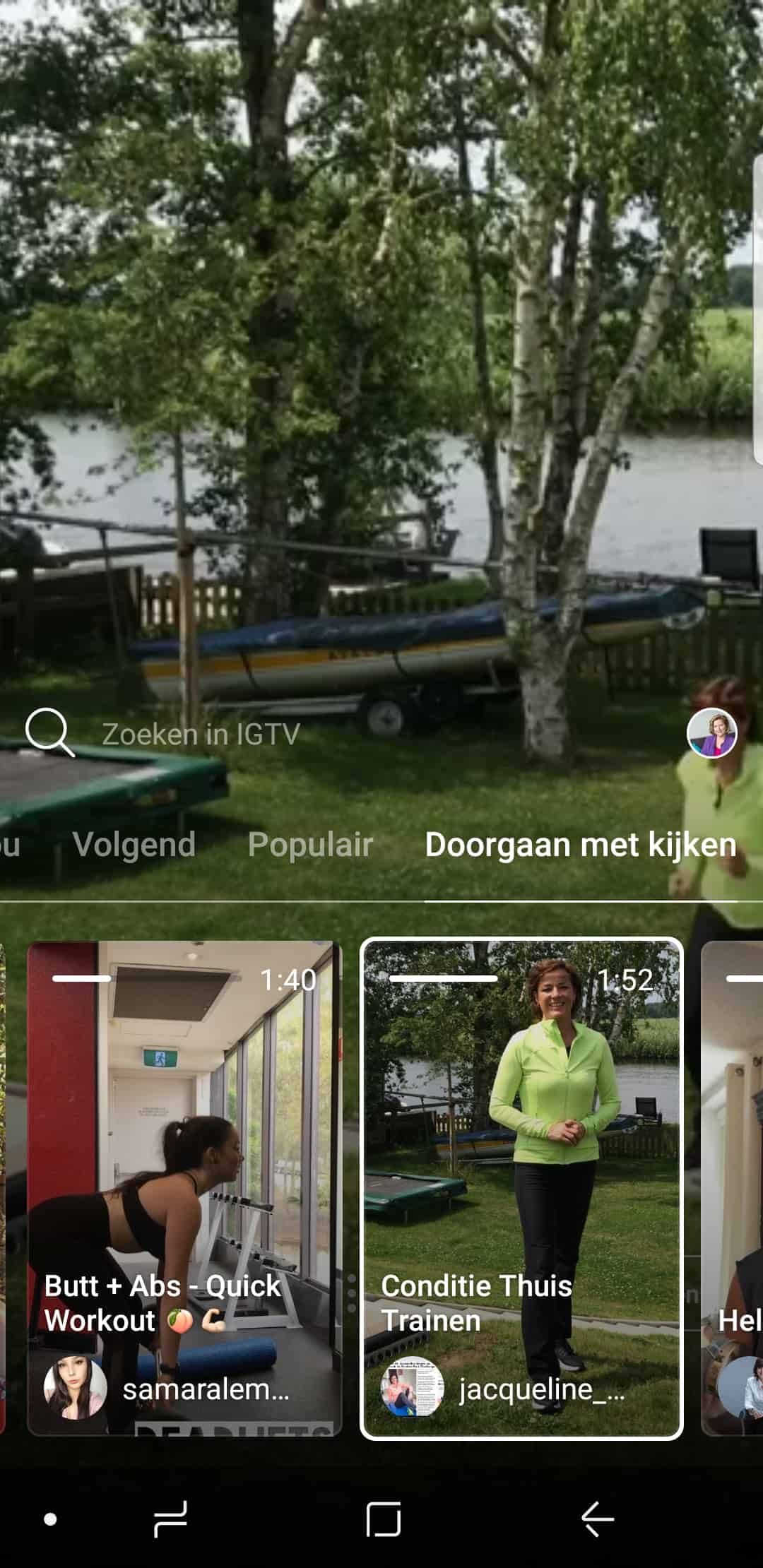The width and height of the screenshot is (763, 1568).
Task: Switch to the Populair tab
Action: coord(310,844)
